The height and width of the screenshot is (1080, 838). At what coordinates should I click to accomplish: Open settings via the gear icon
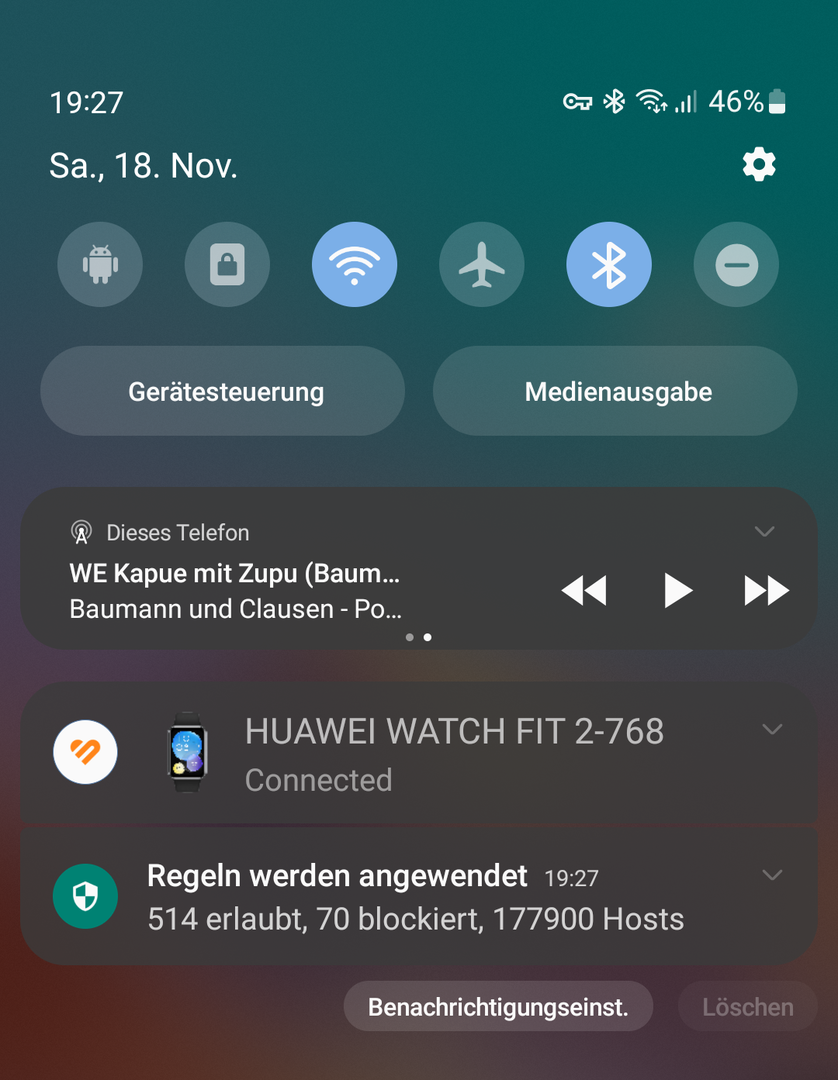coord(759,164)
